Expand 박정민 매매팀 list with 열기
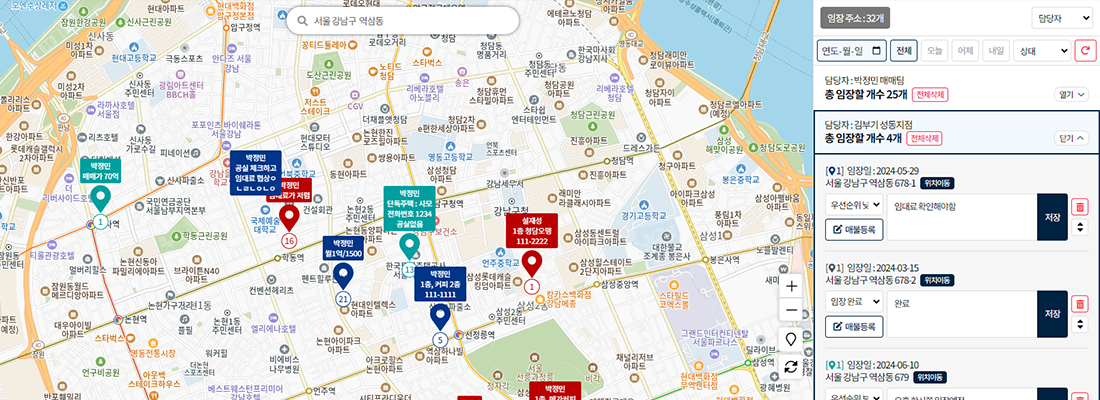Screen dimensions: 1100x400 (1071, 94)
